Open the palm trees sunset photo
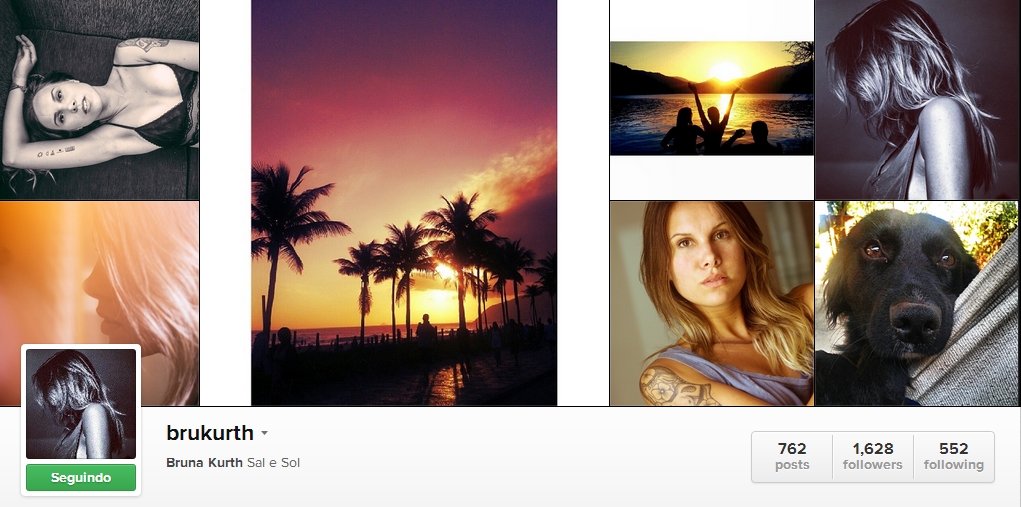The height and width of the screenshot is (507, 1021). coord(404,202)
